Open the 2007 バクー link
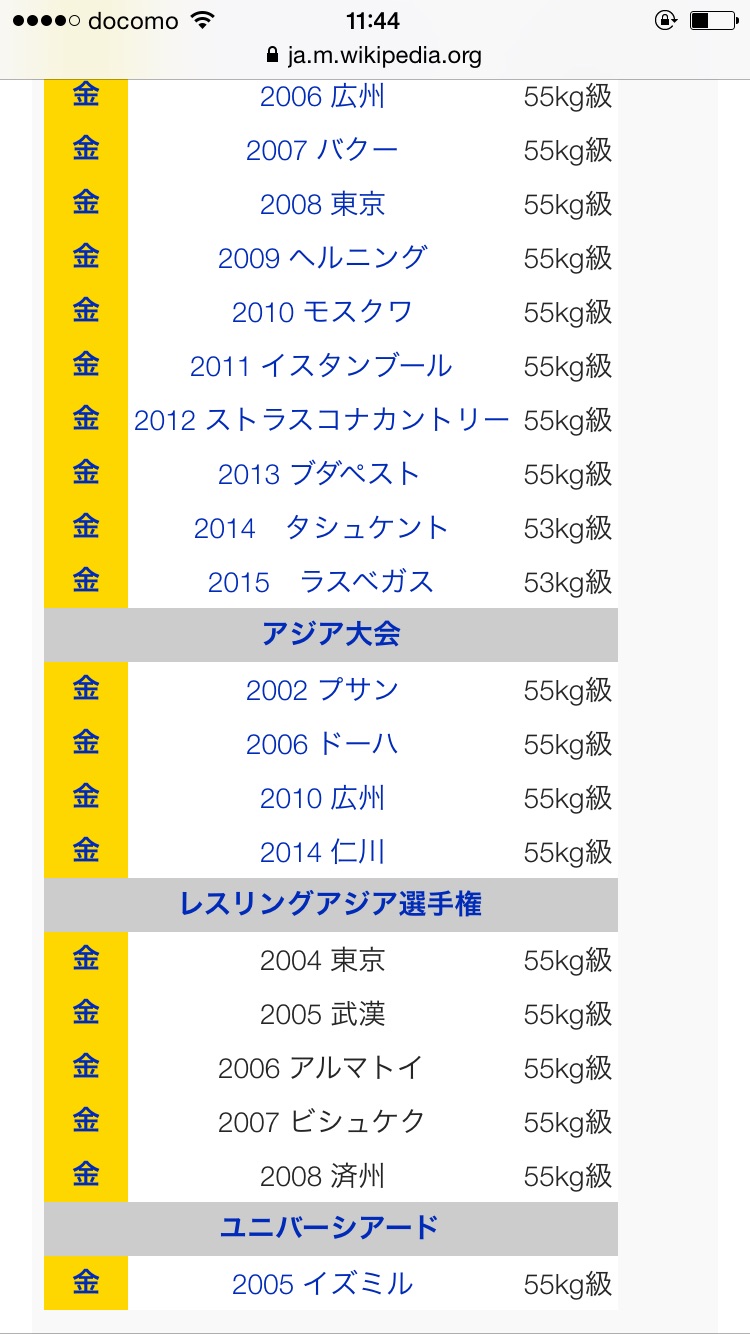The image size is (750, 1334). pos(322,151)
